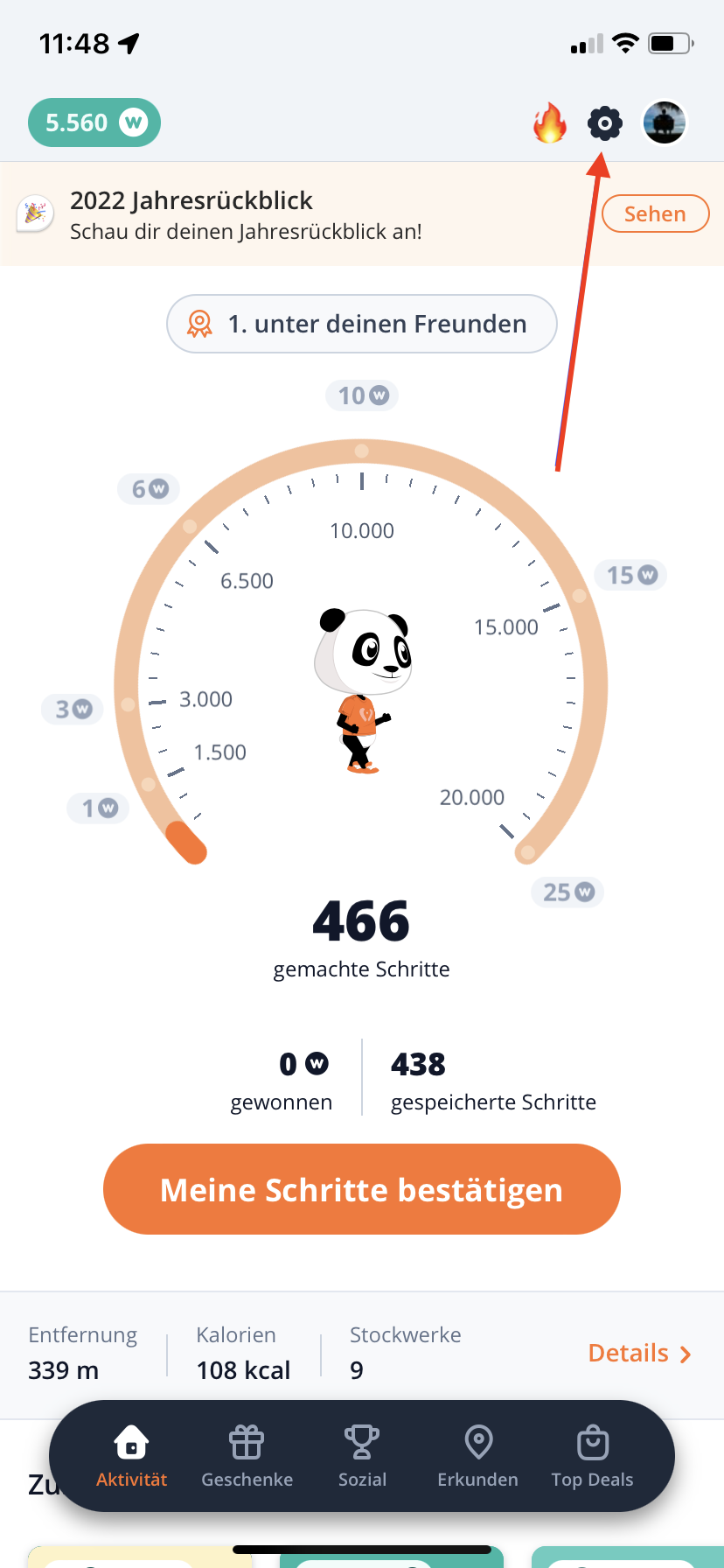
Task: Open the 5.560 coin balance
Action: point(94,122)
